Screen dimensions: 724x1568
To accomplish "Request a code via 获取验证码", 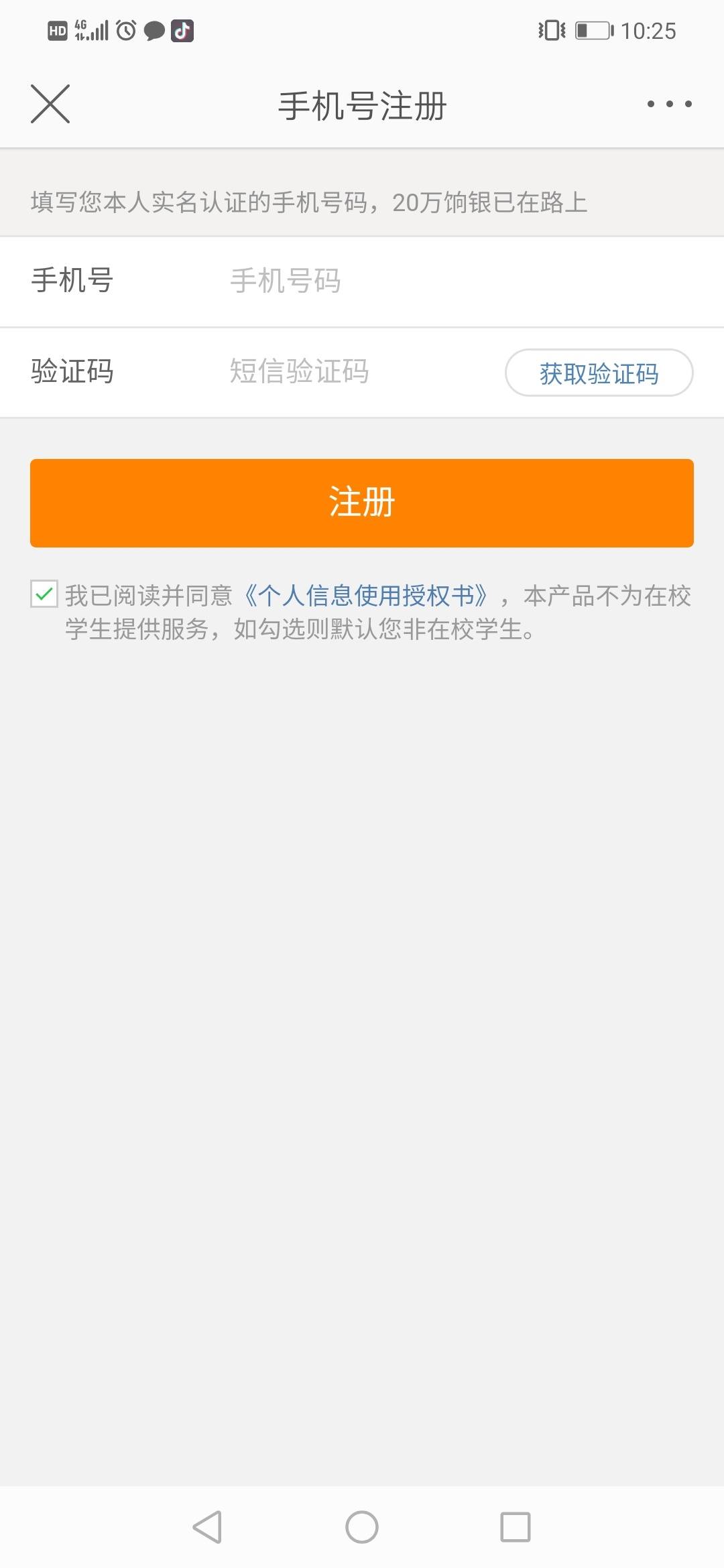I will coord(599,373).
